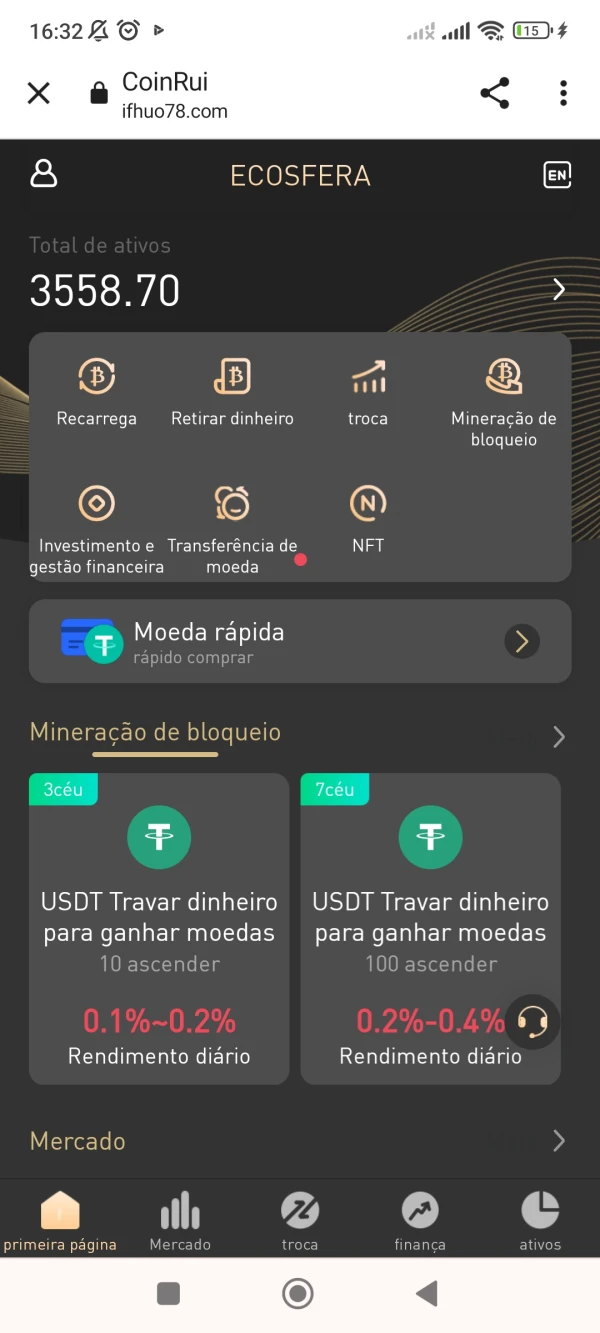Share this page
600x1333 pixels.
point(494,94)
